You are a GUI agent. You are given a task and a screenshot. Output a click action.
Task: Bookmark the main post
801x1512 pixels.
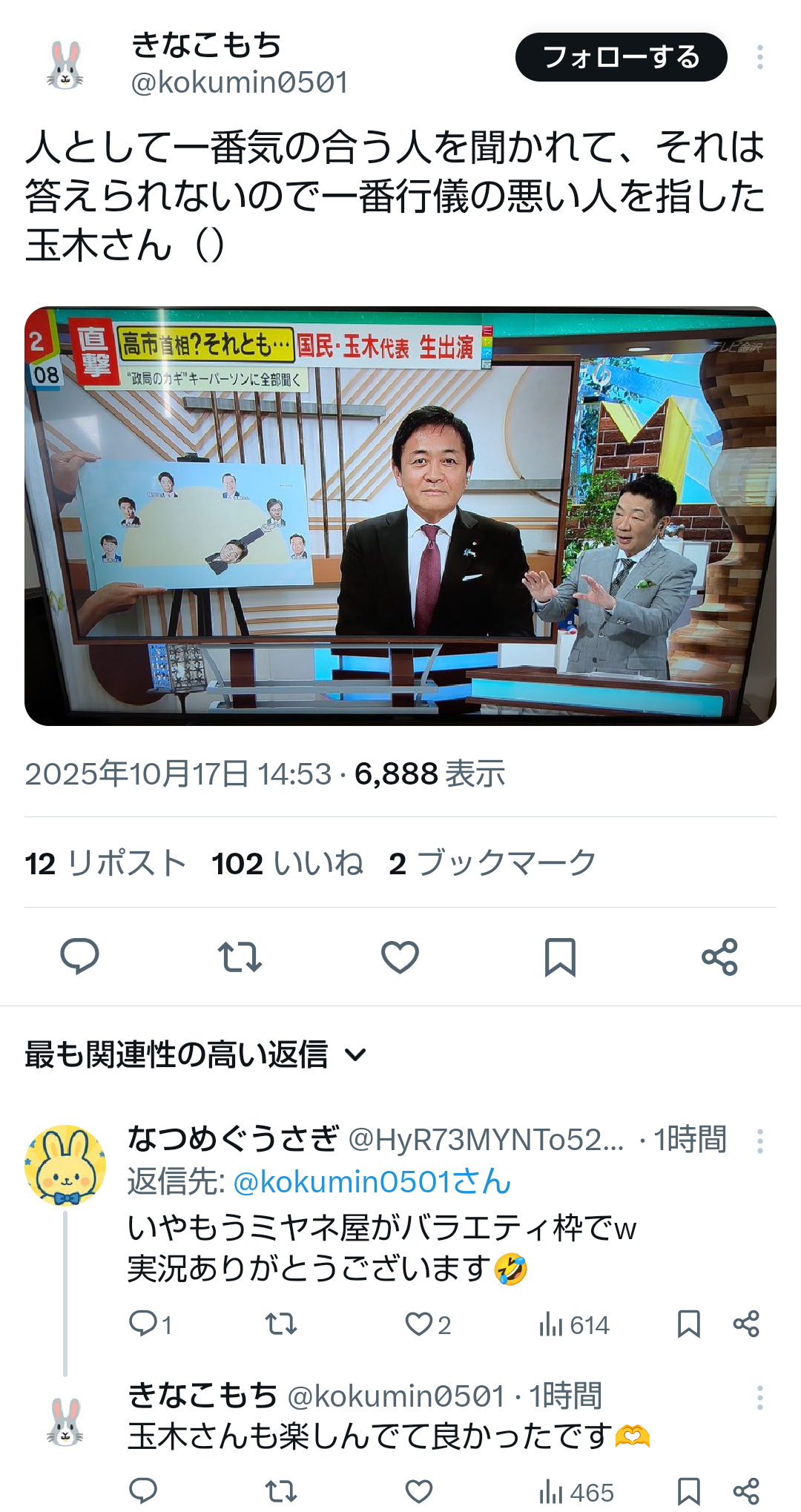click(560, 956)
